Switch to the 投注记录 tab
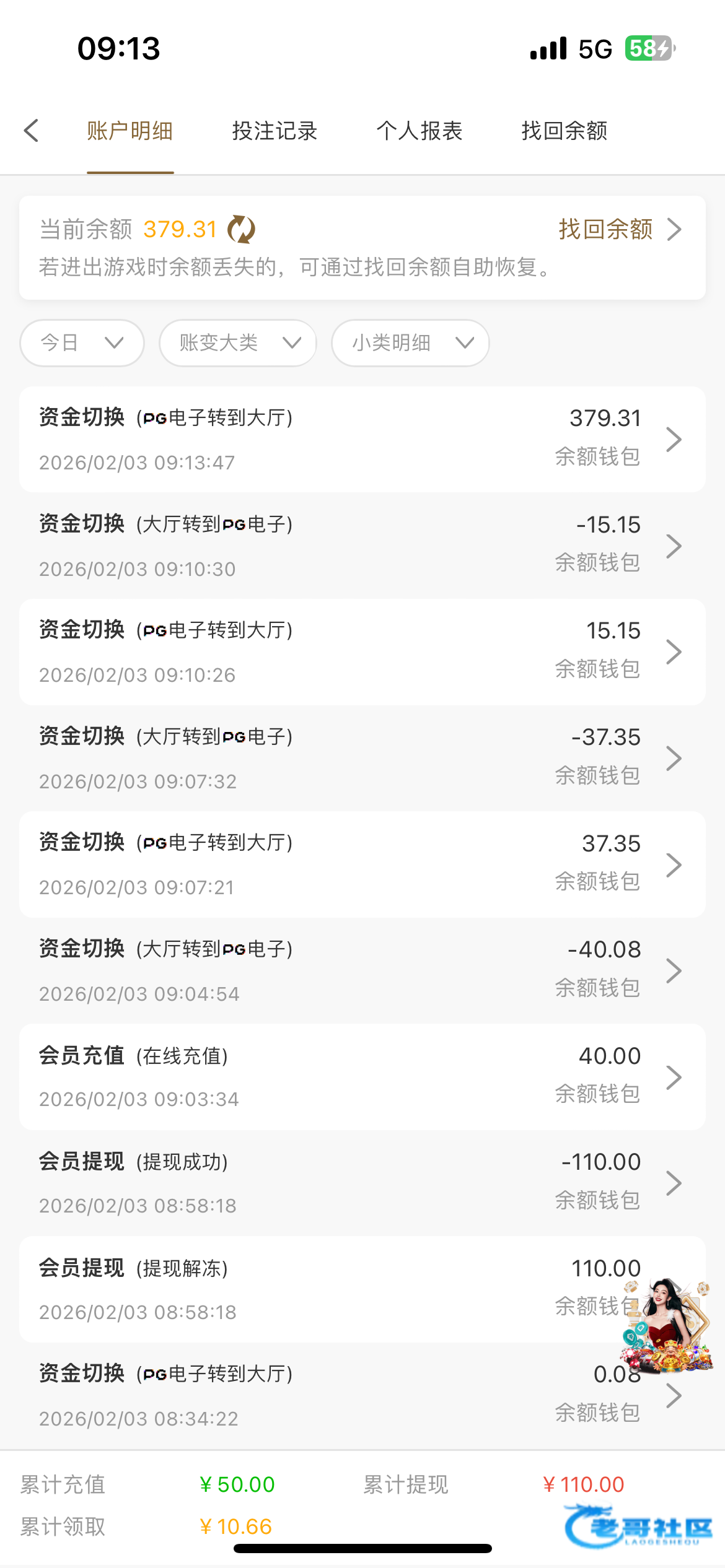 (x=275, y=131)
